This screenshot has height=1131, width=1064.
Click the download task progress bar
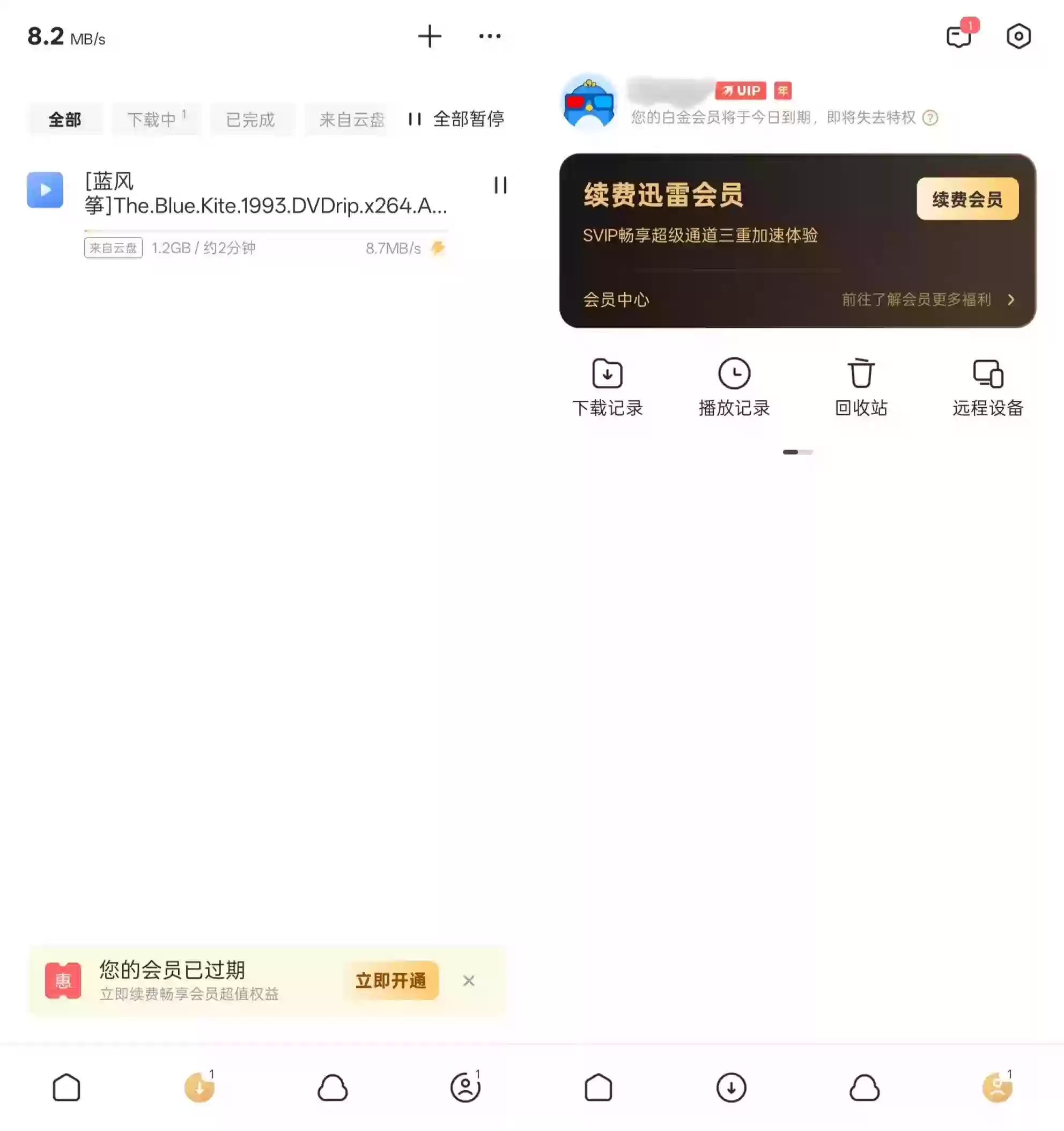pos(267,229)
